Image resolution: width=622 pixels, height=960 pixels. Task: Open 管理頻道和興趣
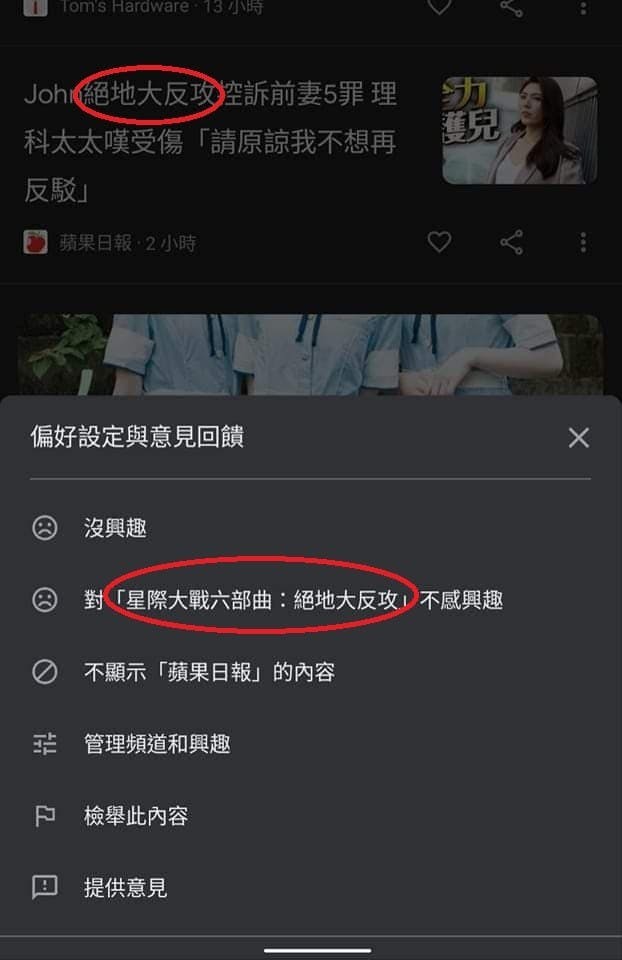(157, 744)
